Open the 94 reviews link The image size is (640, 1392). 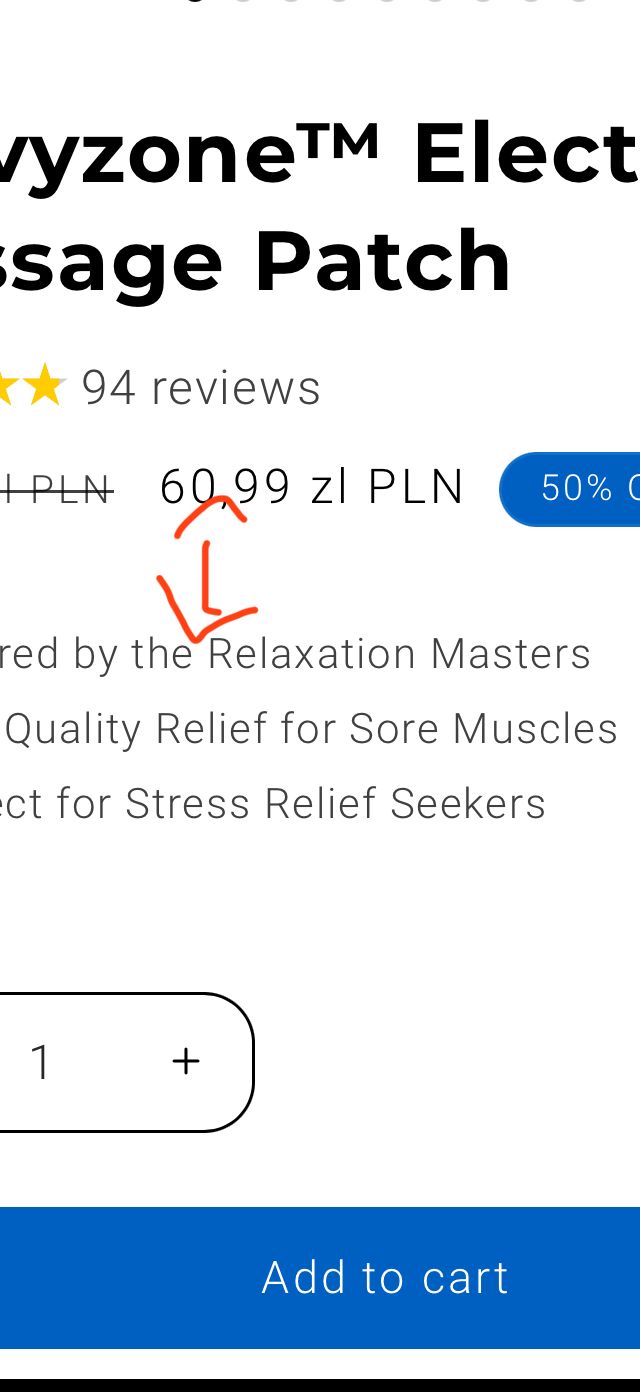tap(200, 388)
